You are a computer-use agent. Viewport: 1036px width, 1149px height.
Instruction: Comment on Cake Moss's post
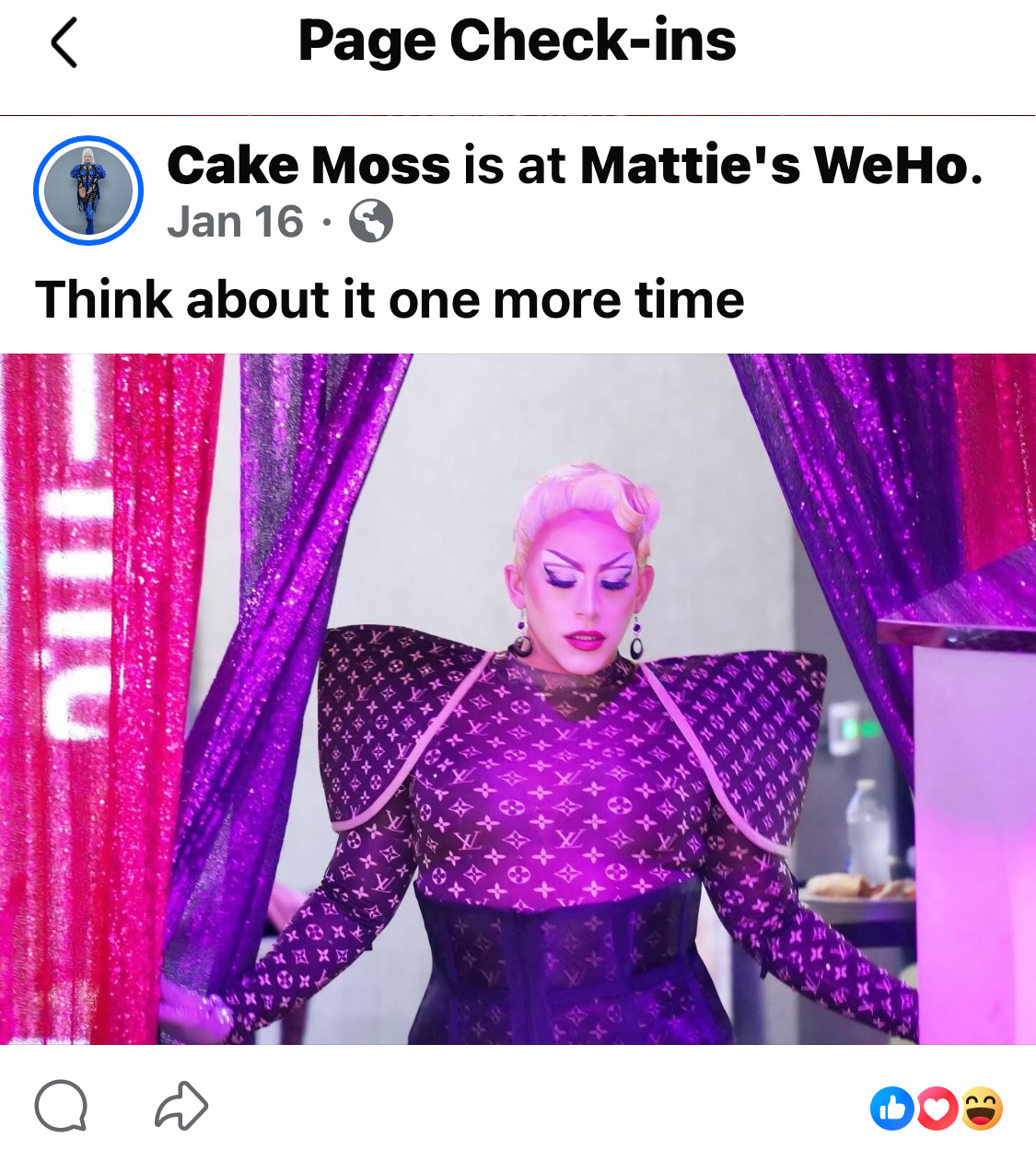point(61,1105)
